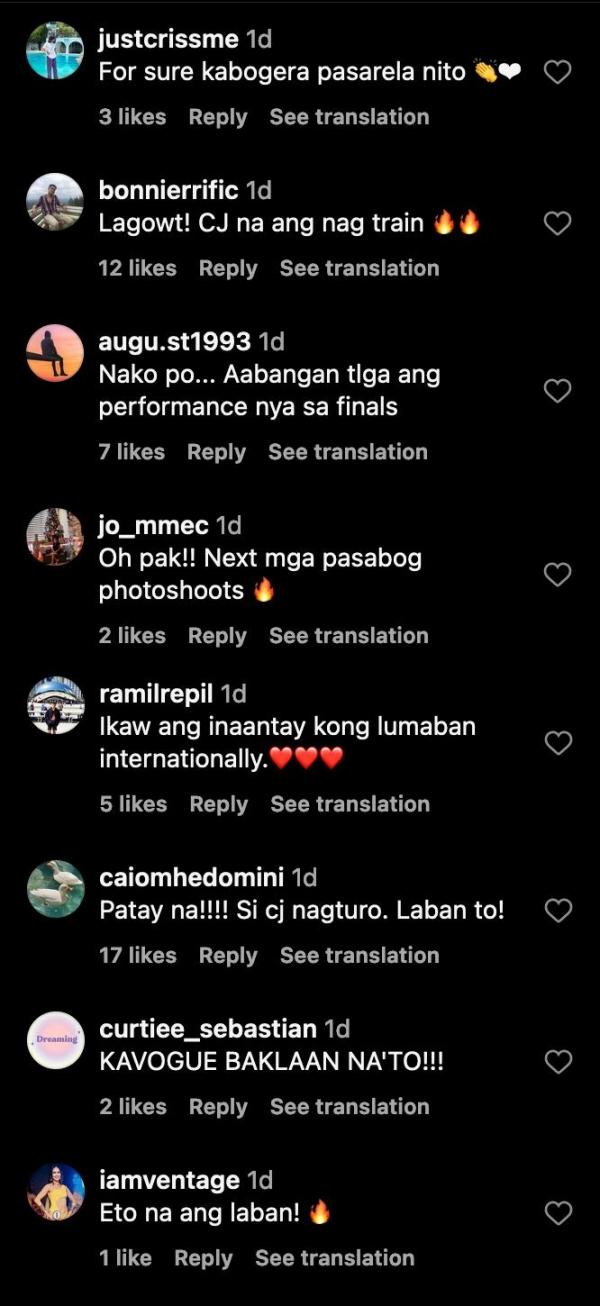Heart caiomhedomini's comment
Screen dimensions: 600x1306
tap(557, 910)
